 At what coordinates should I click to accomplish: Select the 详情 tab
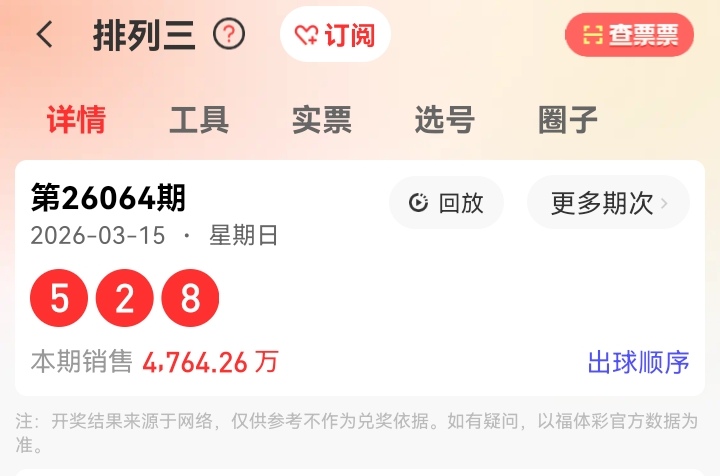76,120
